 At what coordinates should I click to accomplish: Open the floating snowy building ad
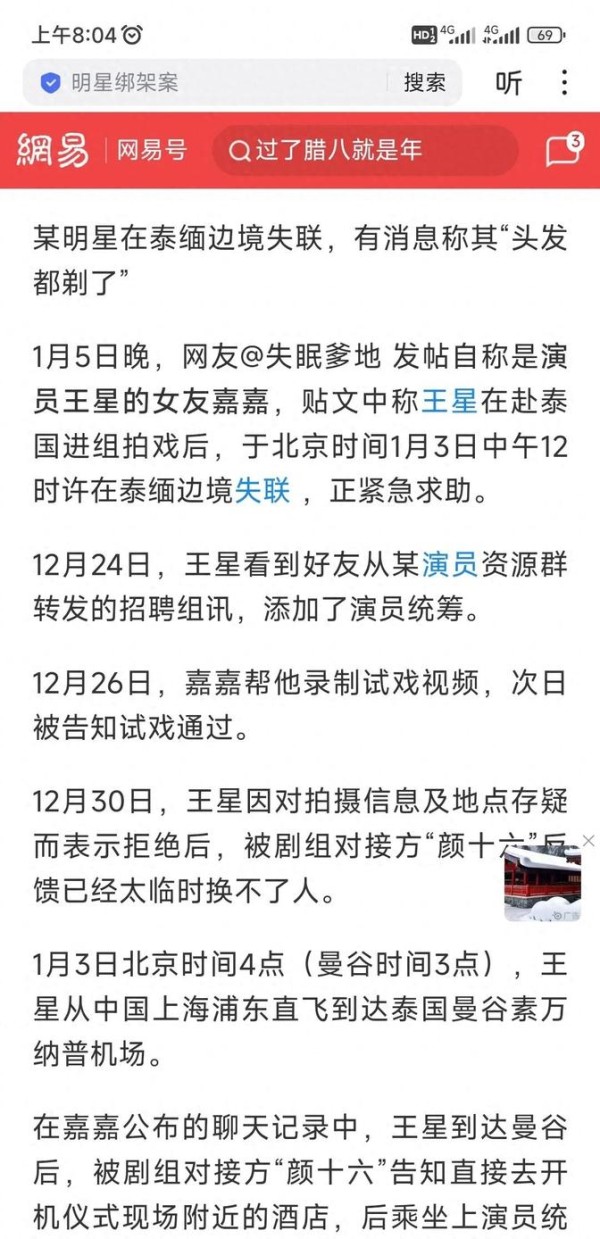[541, 882]
